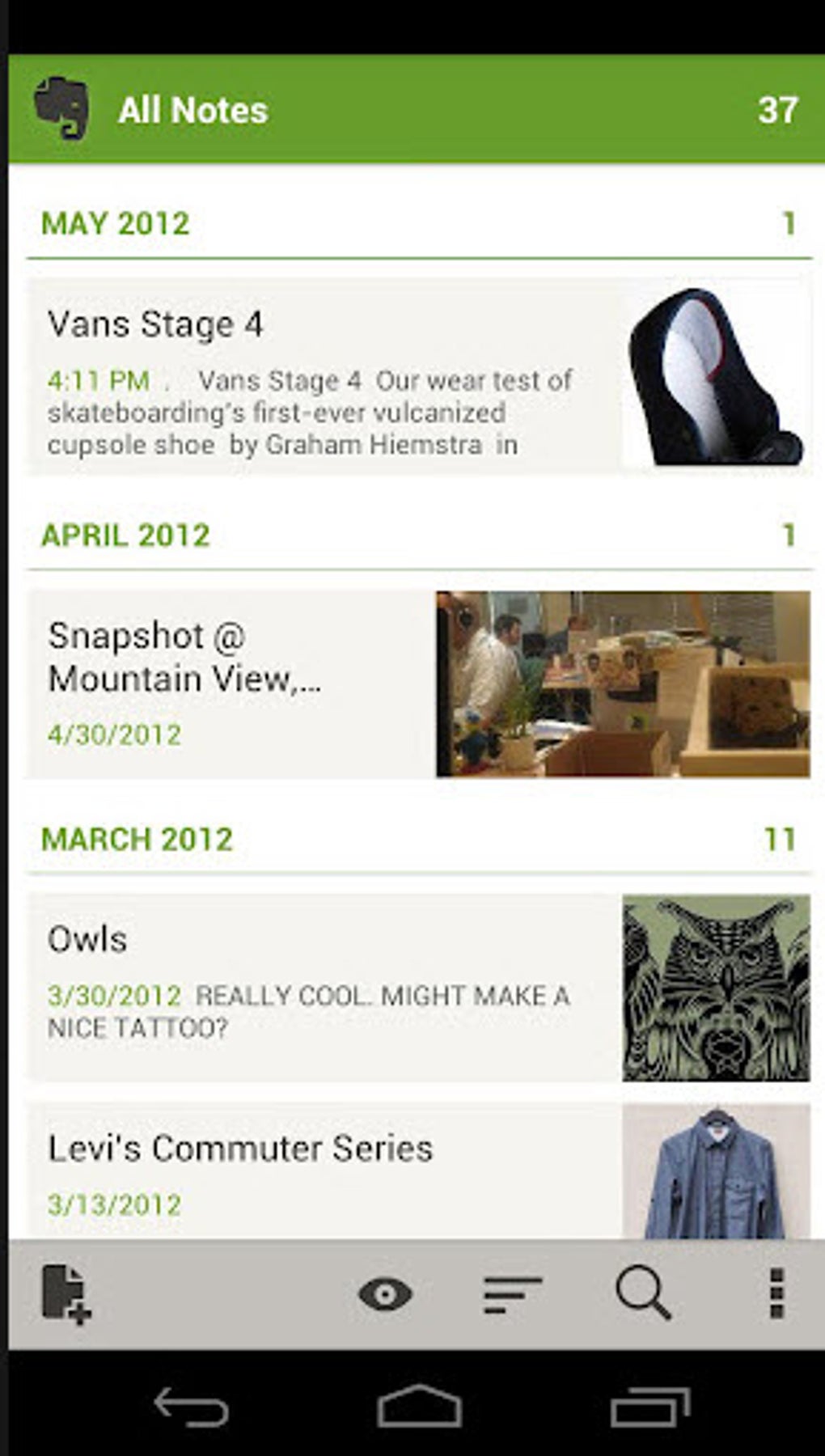The image size is (825, 1456).
Task: Tap the Evernote elephant home icon
Action: (x=61, y=109)
